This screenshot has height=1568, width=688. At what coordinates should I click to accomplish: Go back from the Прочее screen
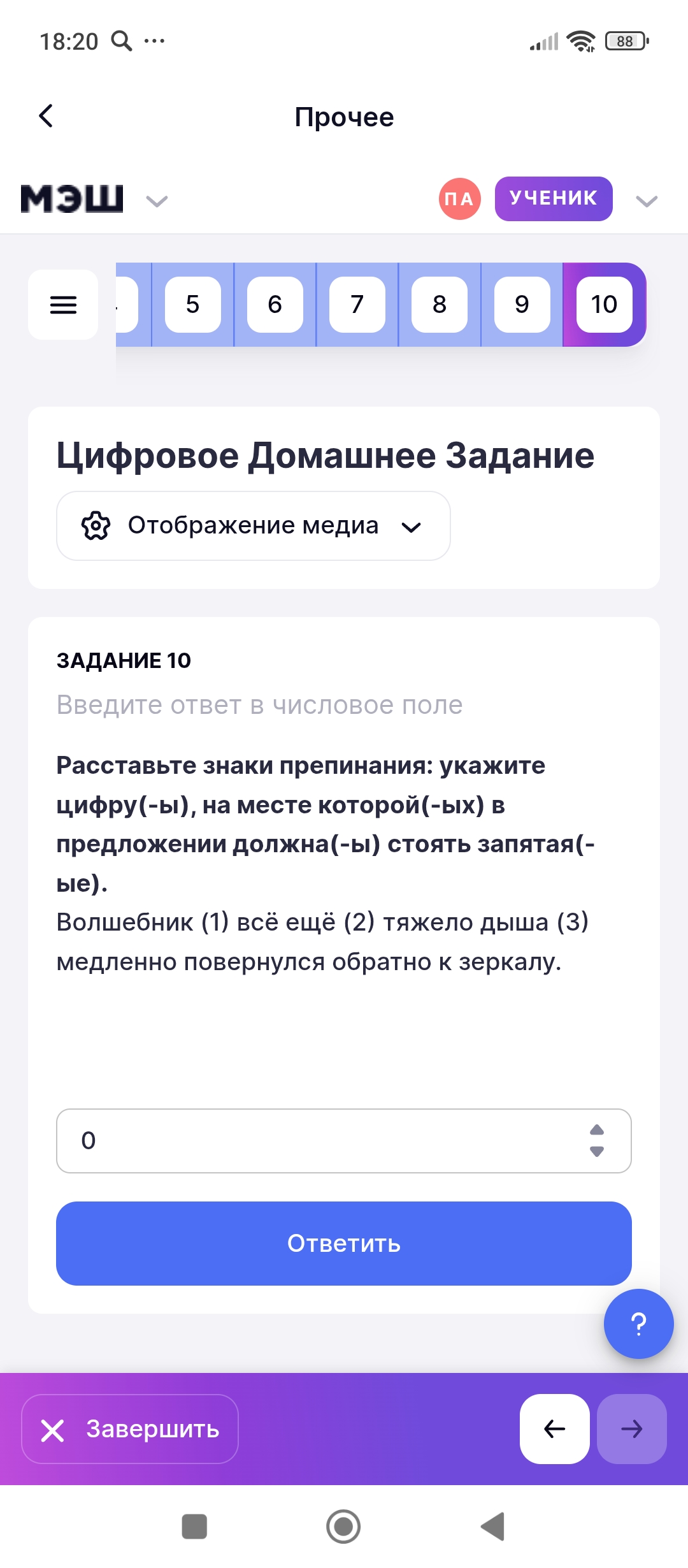coord(46,116)
